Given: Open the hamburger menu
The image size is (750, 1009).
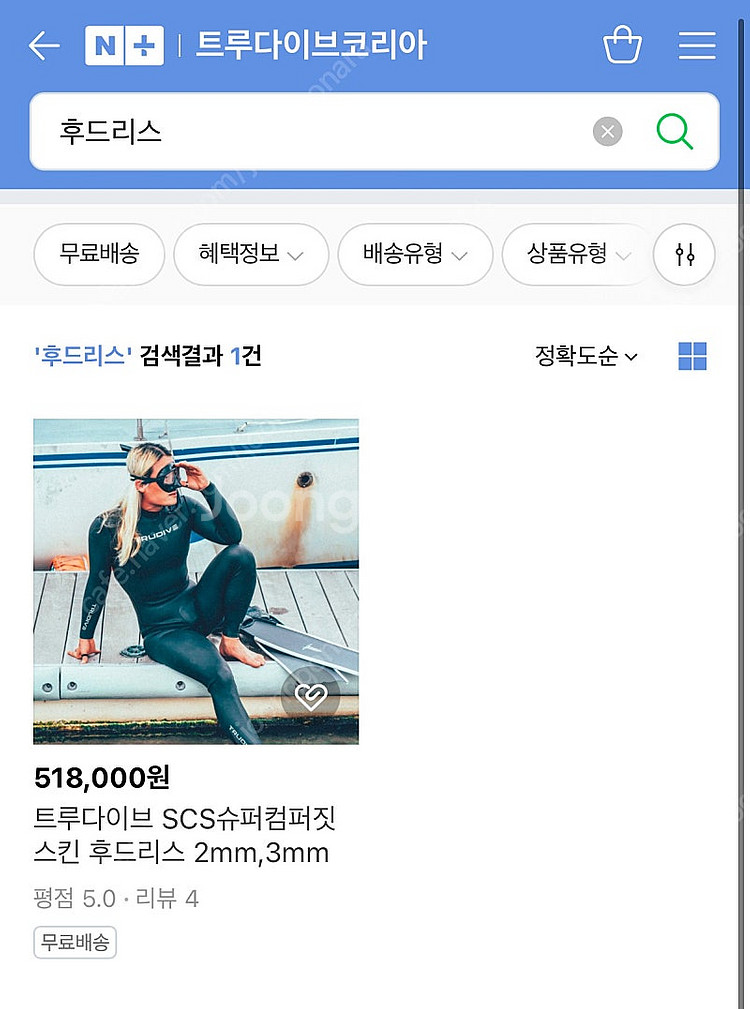Looking at the screenshot, I should click(697, 44).
